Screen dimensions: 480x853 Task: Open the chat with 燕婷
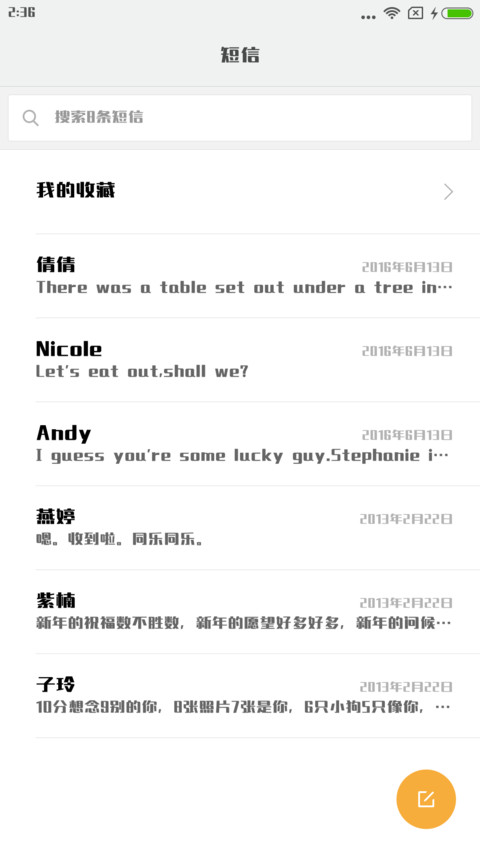click(x=239, y=528)
